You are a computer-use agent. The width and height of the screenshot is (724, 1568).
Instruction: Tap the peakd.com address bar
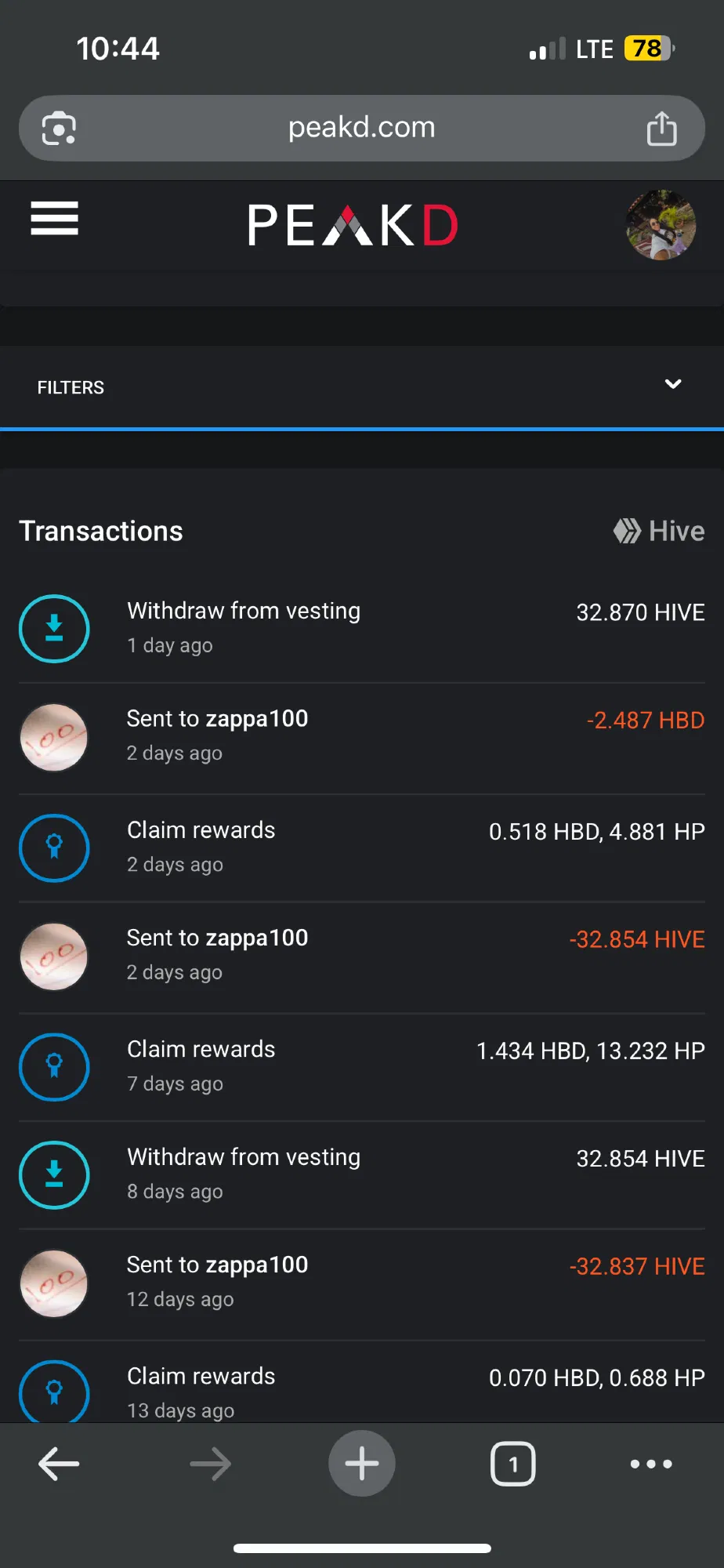[361, 128]
